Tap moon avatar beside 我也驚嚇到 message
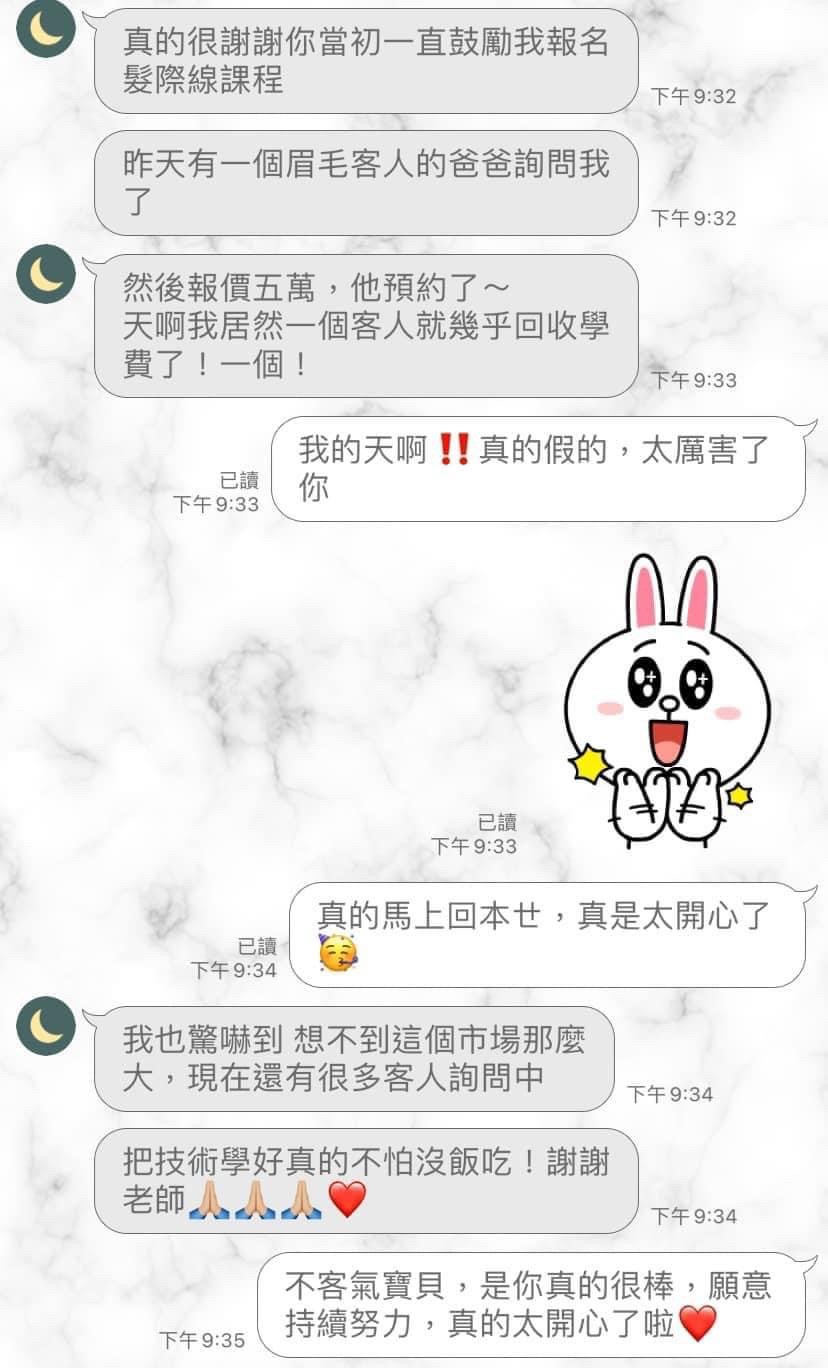 pyautogui.click(x=46, y=1026)
